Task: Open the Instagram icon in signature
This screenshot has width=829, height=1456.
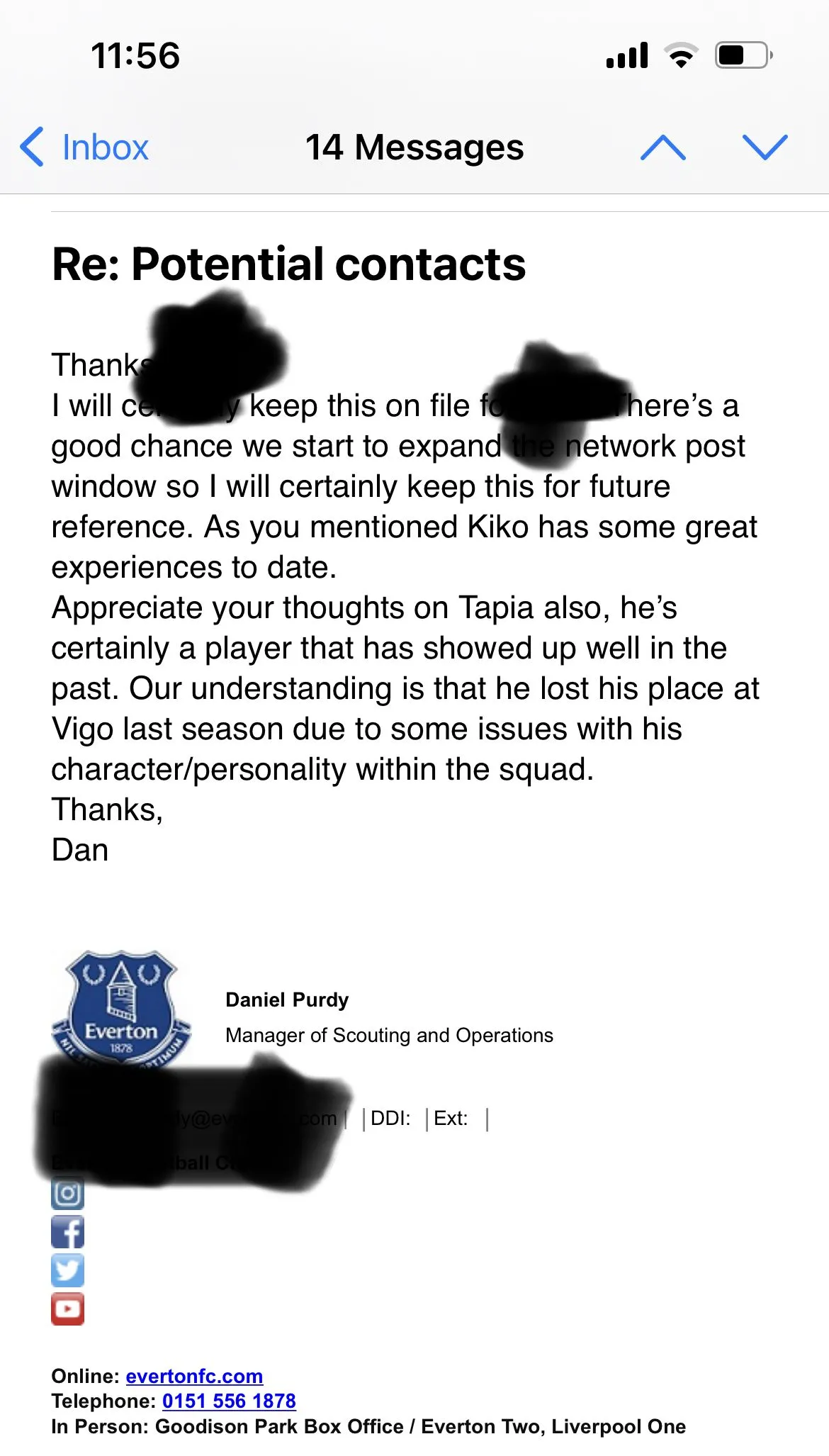Action: tap(68, 1194)
